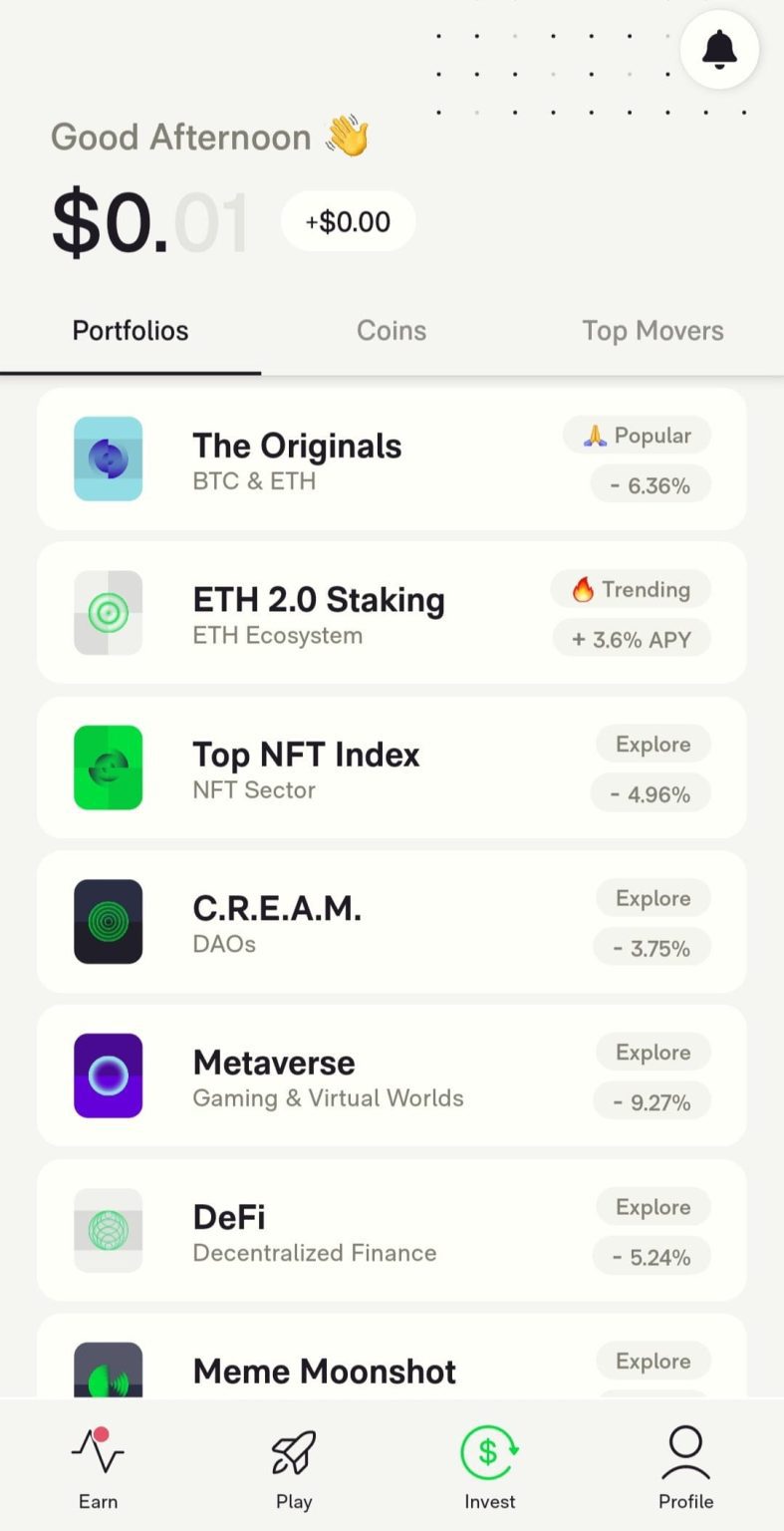This screenshot has width=784, height=1531.
Task: Click the DeFi portfolio icon
Action: [109, 1231]
